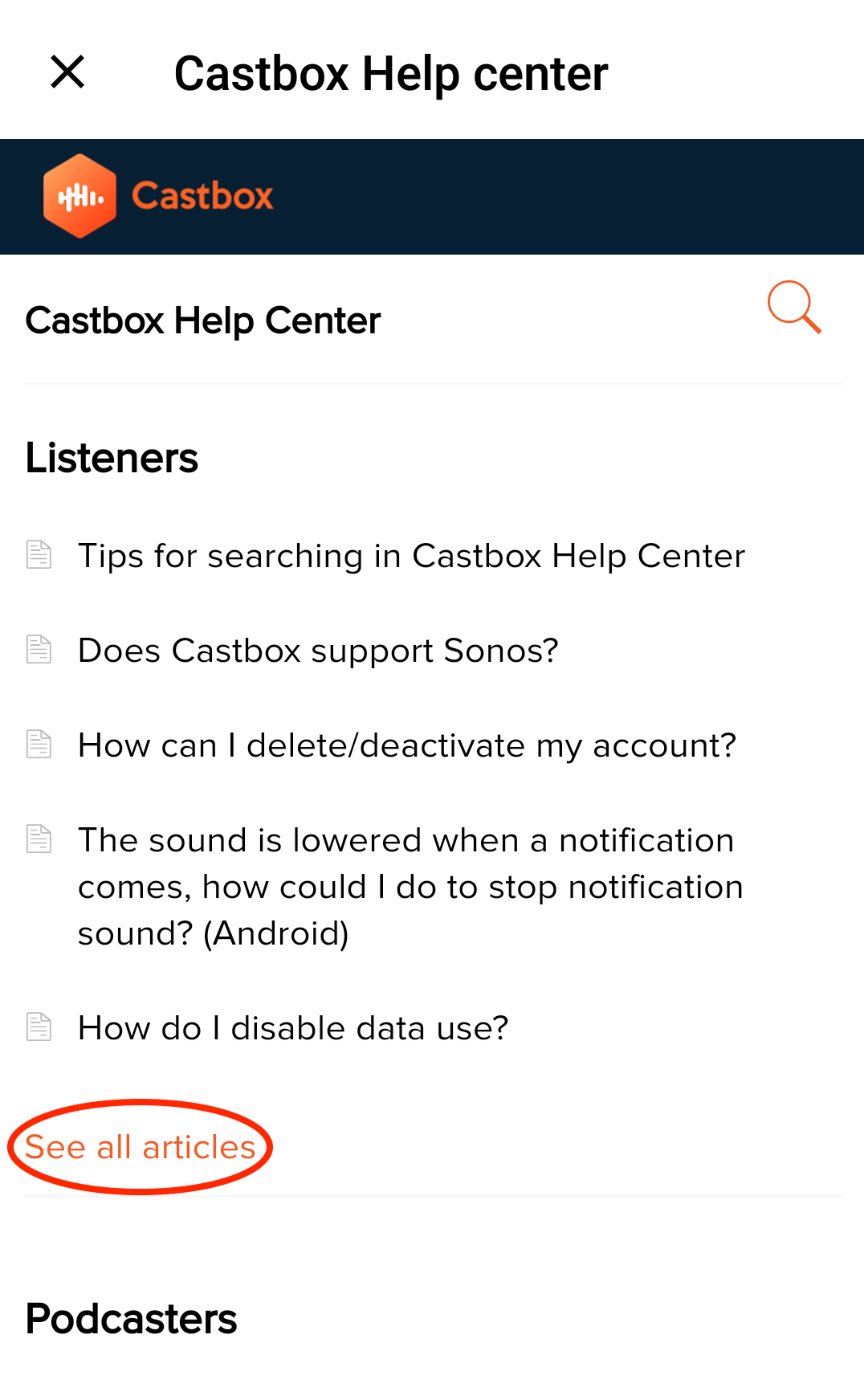This screenshot has height=1400, width=864.
Task: Open article about stopping notification sound
Action: (x=410, y=887)
